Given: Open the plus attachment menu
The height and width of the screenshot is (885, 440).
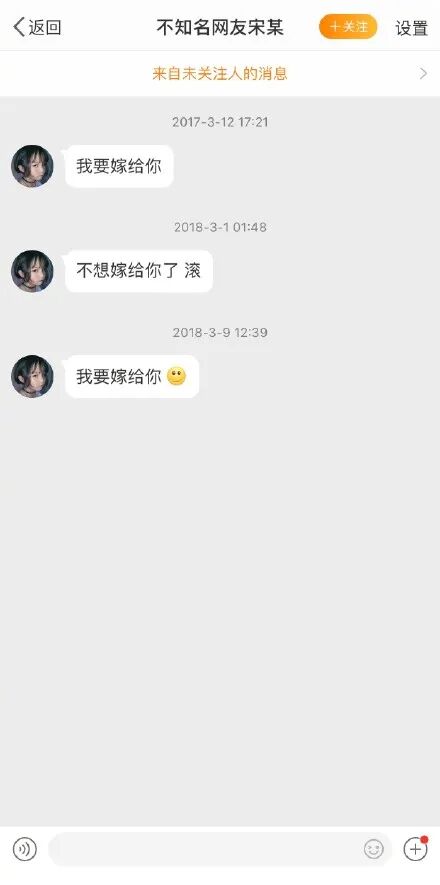Looking at the screenshot, I should click(415, 849).
